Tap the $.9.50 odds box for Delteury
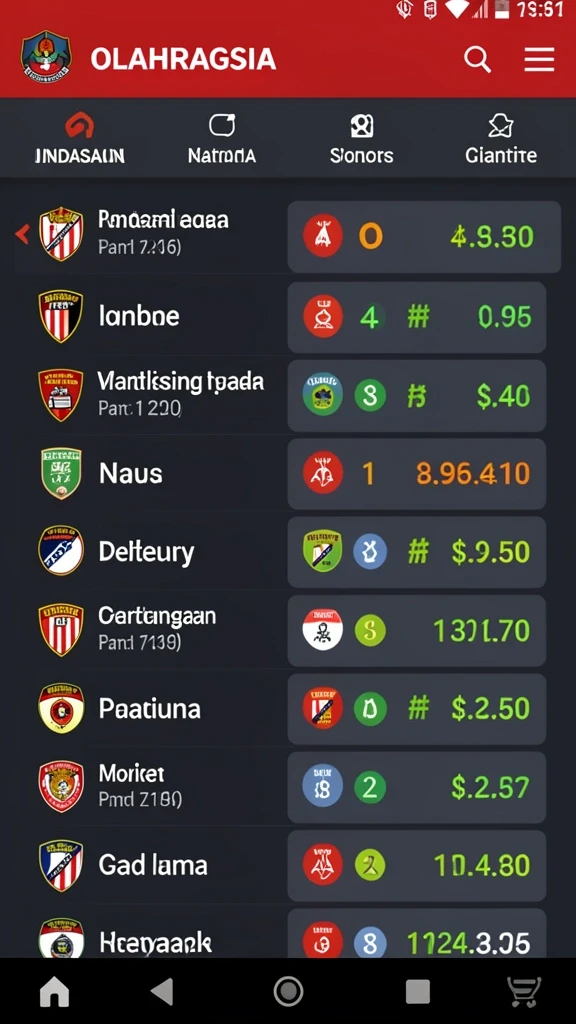 pyautogui.click(x=417, y=552)
